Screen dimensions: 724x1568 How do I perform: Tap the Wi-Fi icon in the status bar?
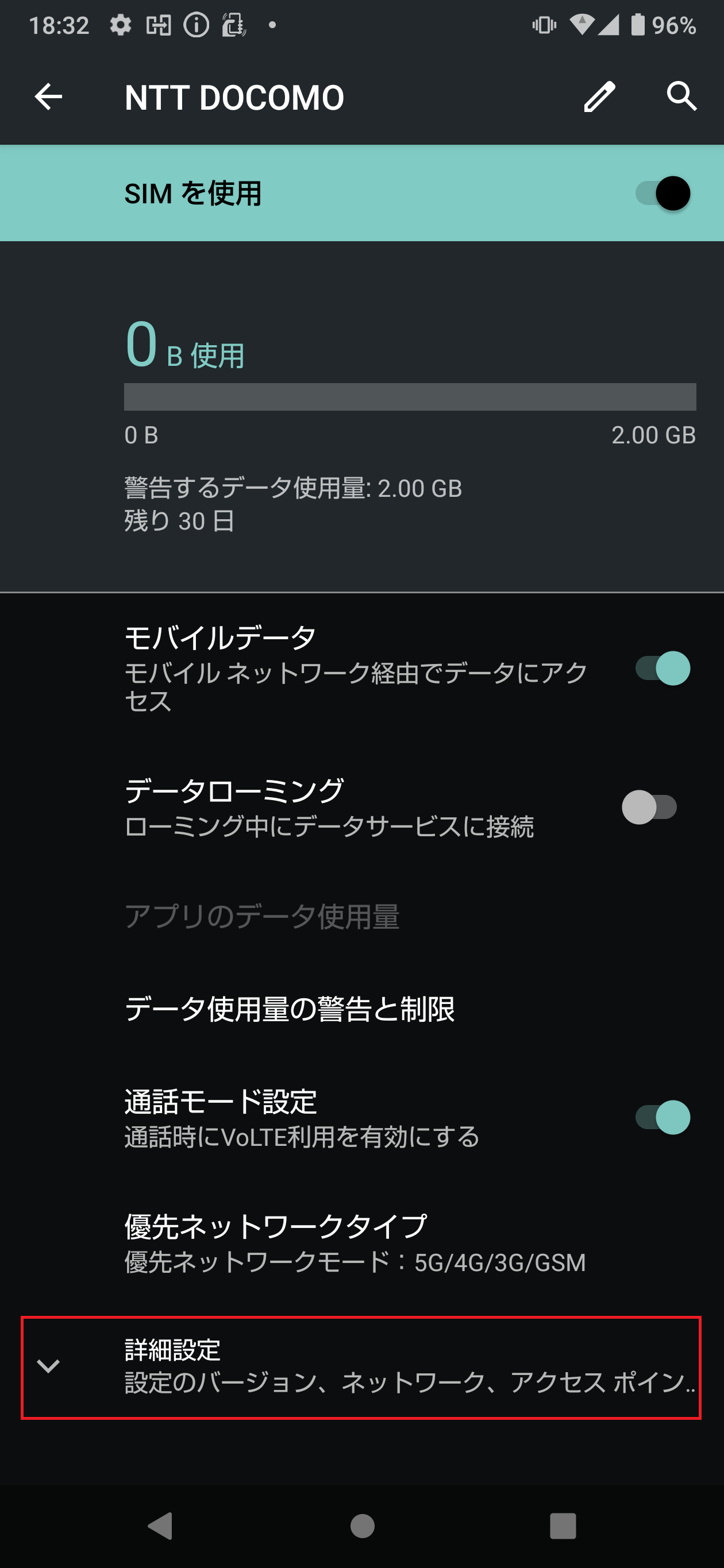click(x=583, y=24)
